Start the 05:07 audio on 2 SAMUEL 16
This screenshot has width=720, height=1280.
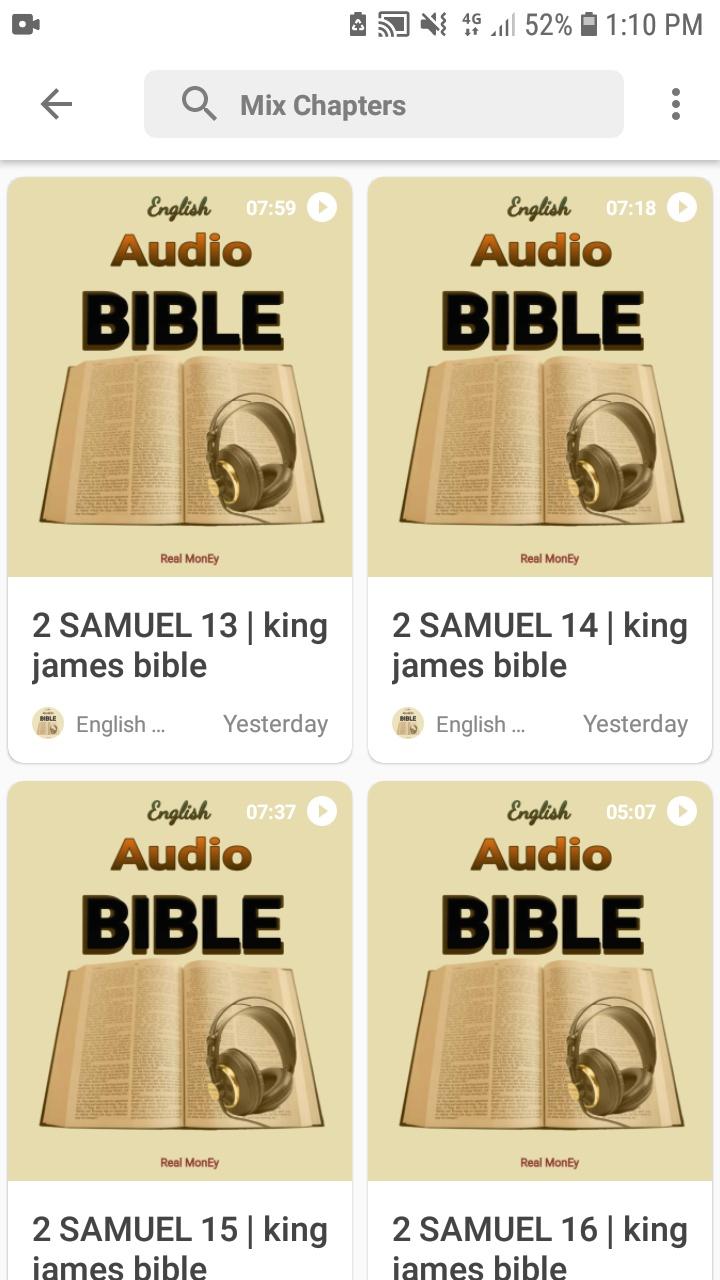click(x=681, y=811)
